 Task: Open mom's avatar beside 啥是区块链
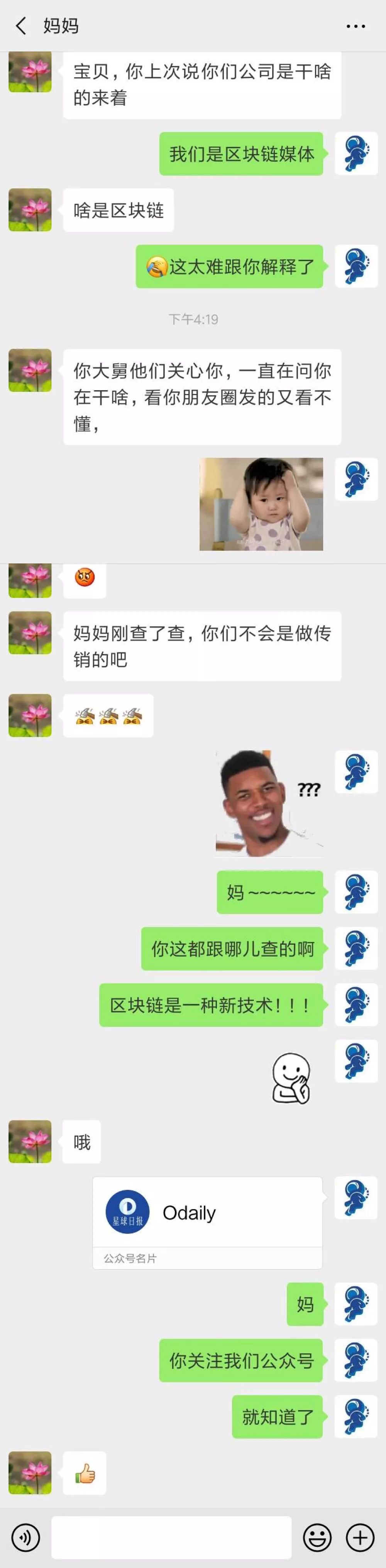click(x=30, y=210)
